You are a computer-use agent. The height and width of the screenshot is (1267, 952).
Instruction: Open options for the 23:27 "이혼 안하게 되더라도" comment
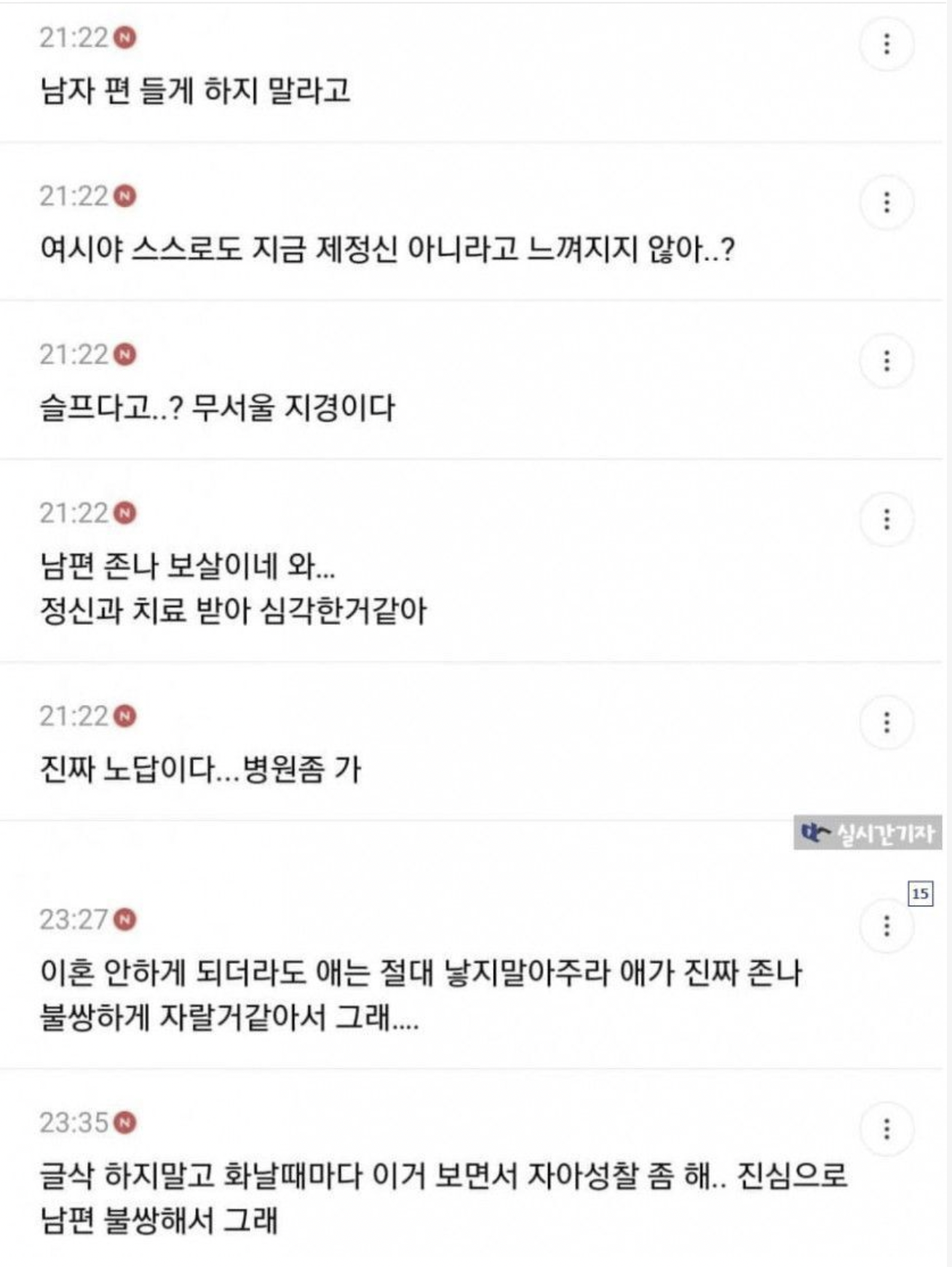point(886,925)
